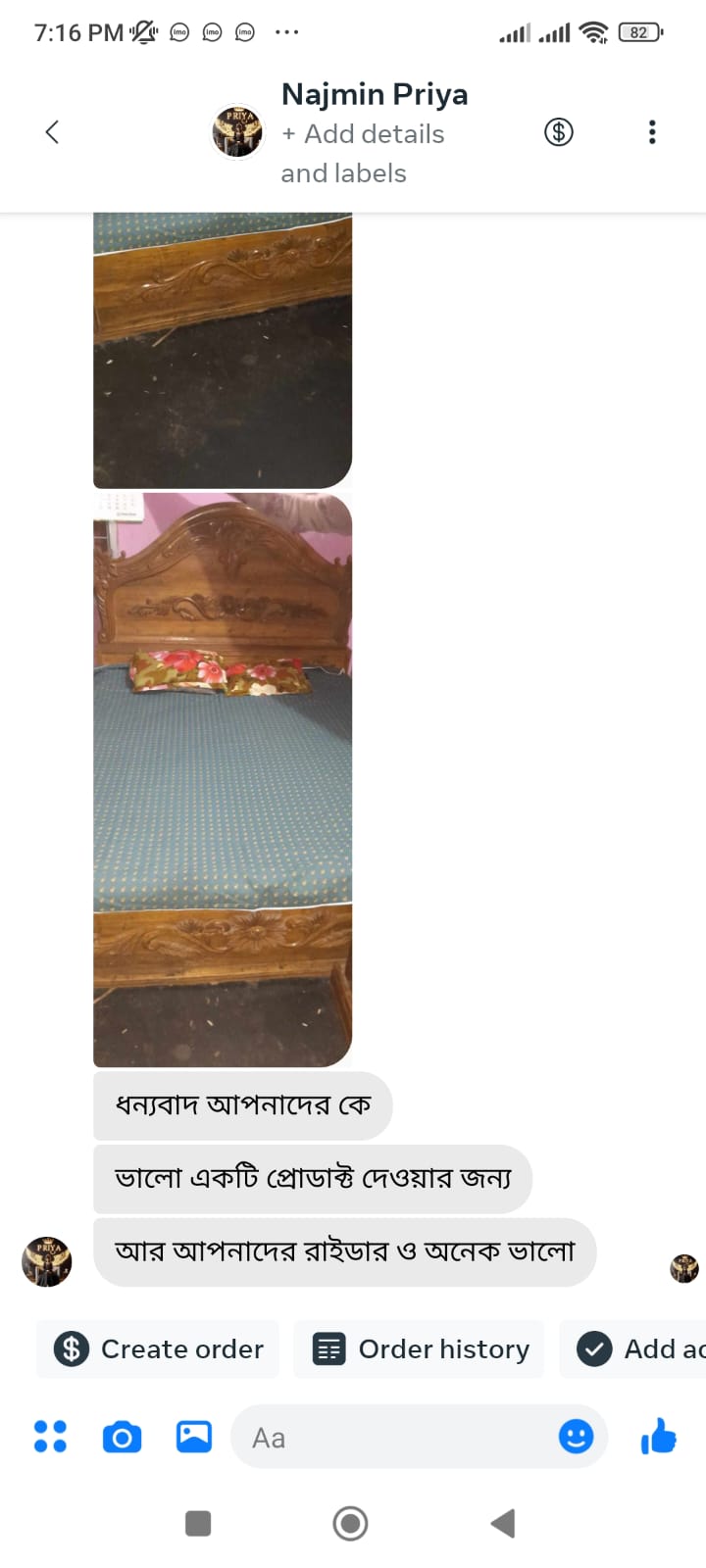Open the full bed photo with pillows
Viewport: 706px width, 1568px height.
point(223,779)
